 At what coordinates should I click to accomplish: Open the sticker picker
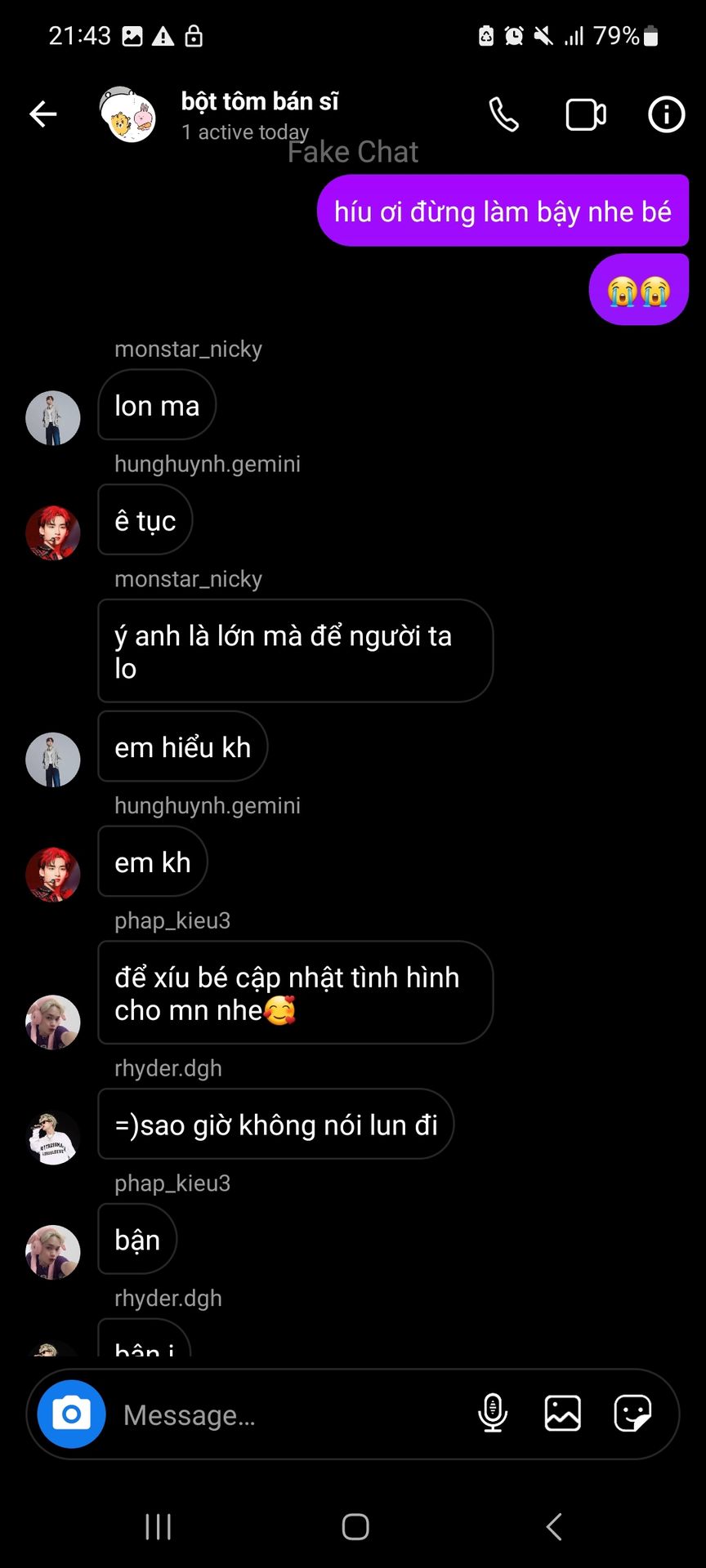pos(632,1414)
